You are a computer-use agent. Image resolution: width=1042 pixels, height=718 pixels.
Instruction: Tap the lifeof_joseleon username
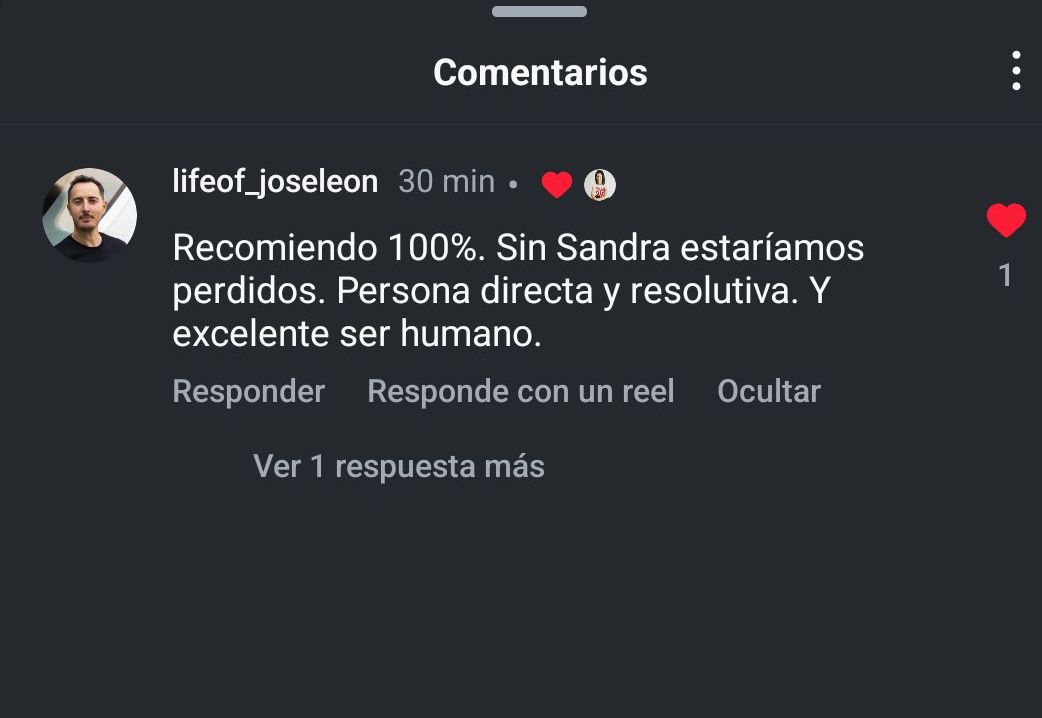[275, 182]
